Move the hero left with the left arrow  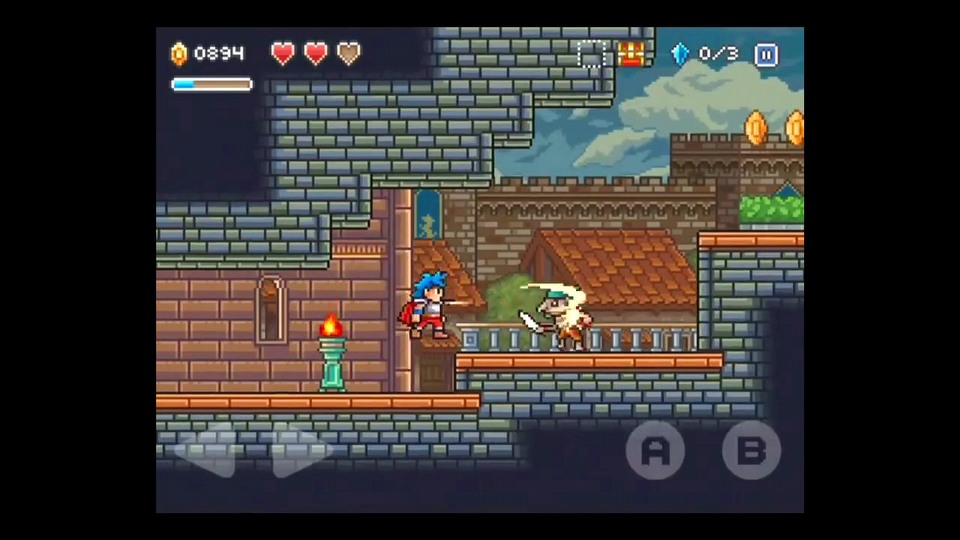click(x=207, y=450)
